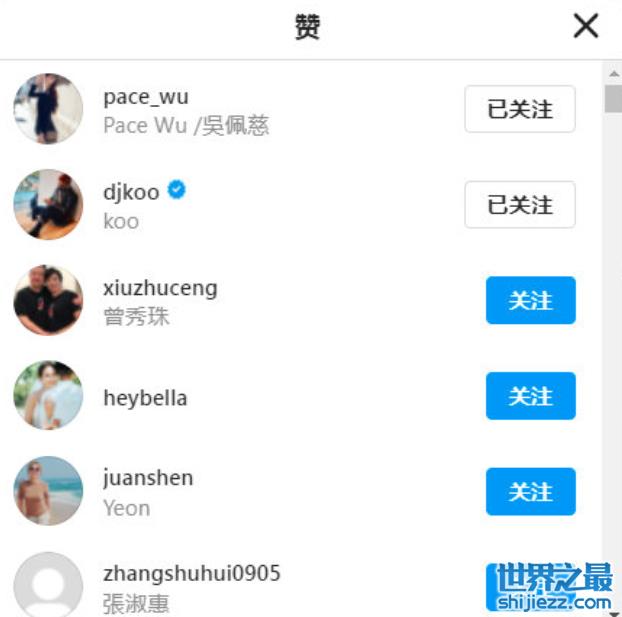Screen dimensions: 622x617
Task: Unfollow djkoo via the 已关注 button
Action: coord(519,205)
